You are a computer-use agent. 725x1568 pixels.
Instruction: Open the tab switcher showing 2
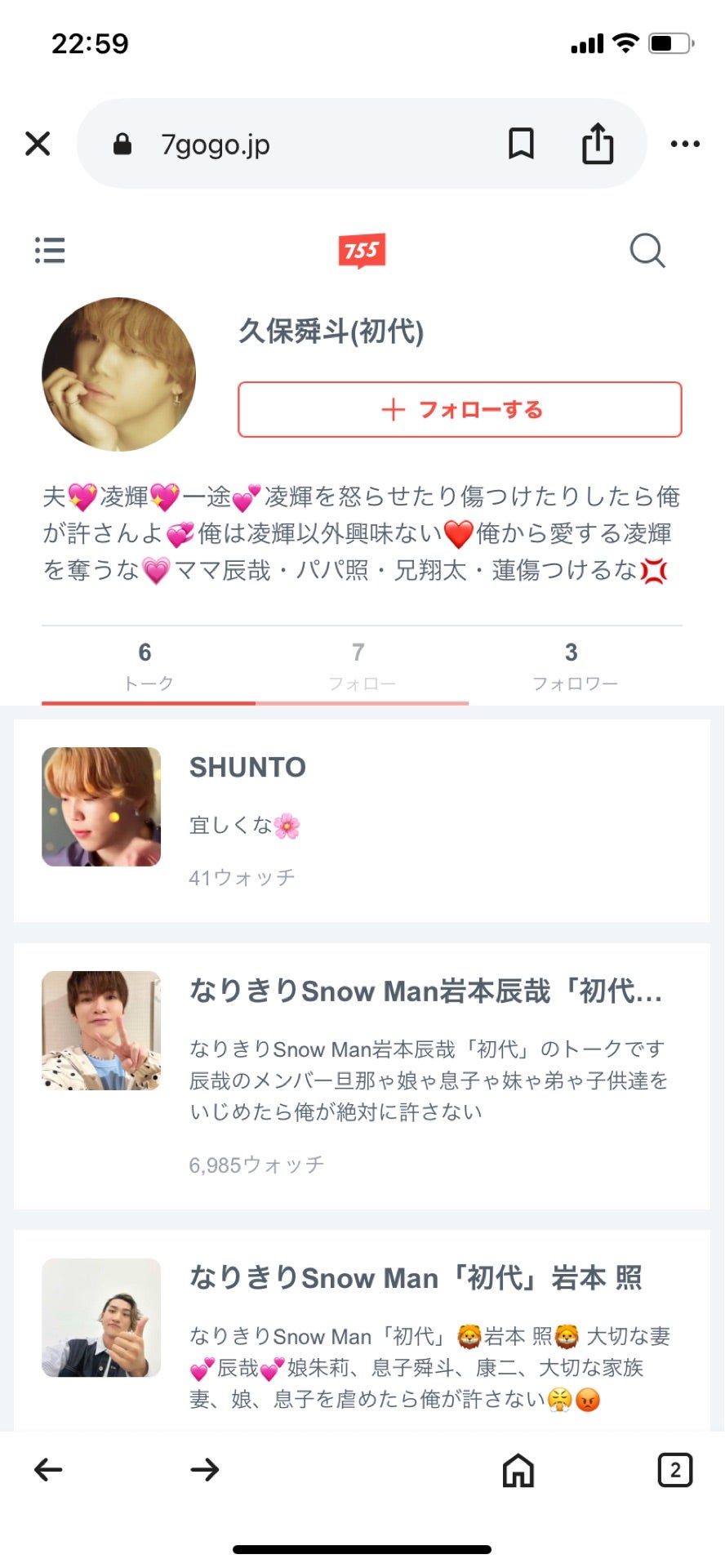coord(674,1470)
